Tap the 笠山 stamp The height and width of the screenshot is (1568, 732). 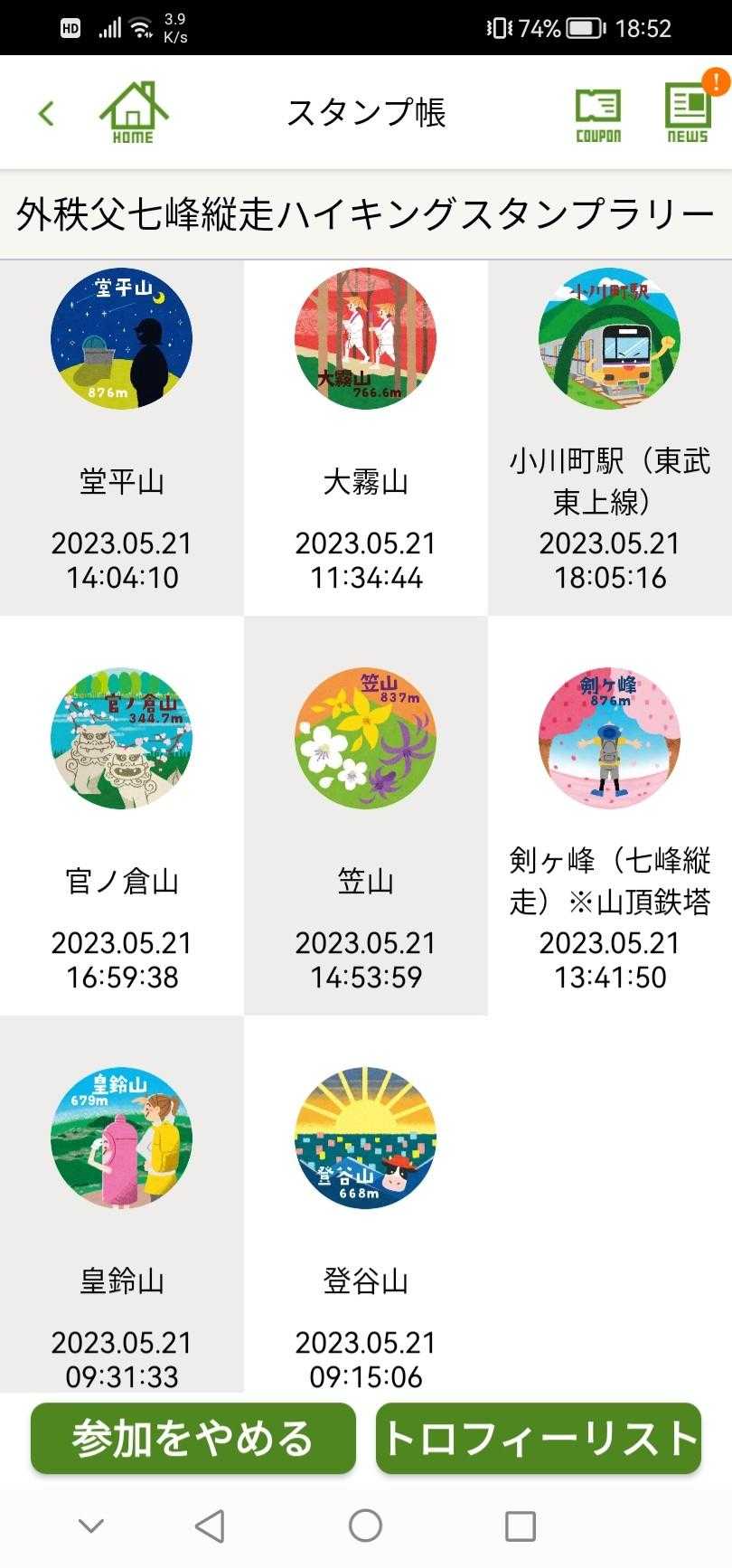point(366,739)
